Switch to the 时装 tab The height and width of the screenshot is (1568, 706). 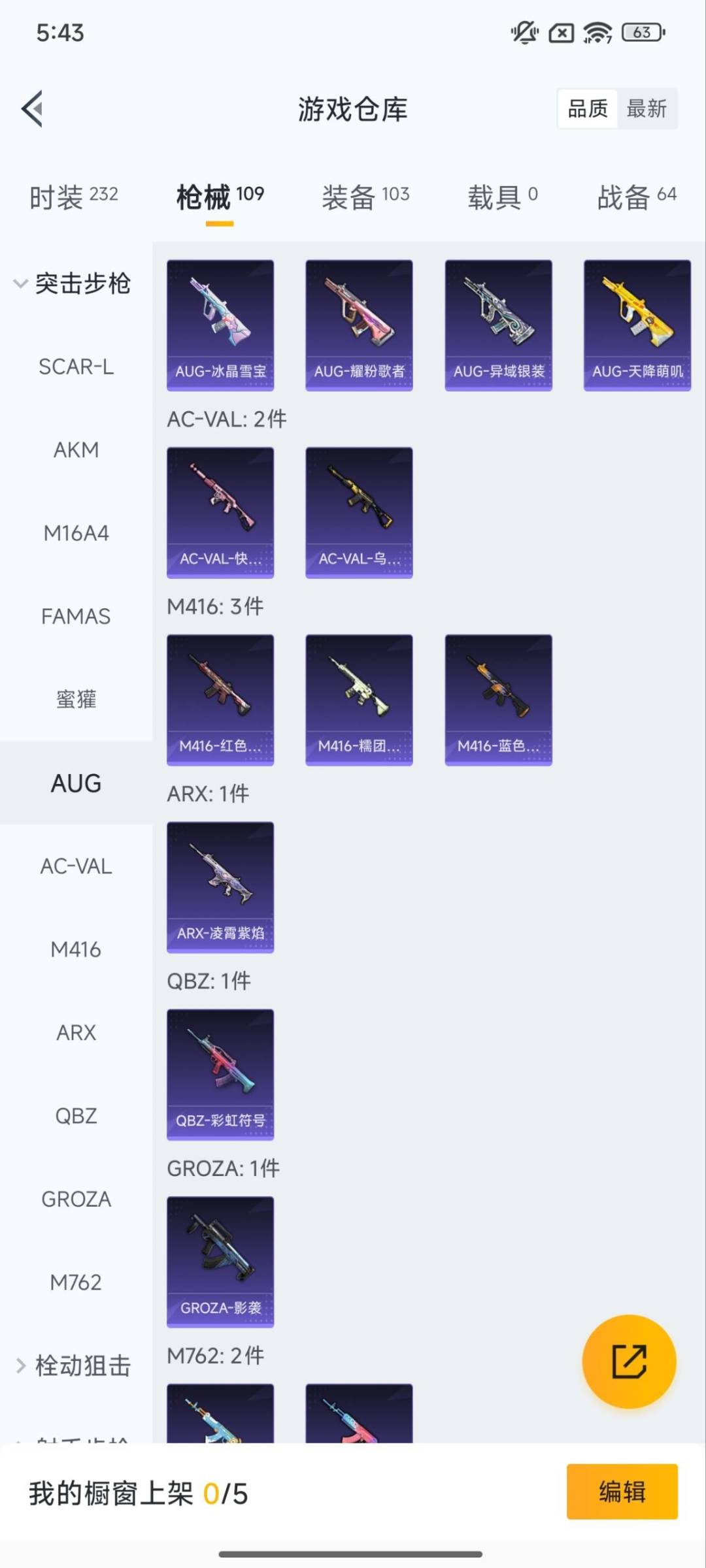tap(73, 196)
